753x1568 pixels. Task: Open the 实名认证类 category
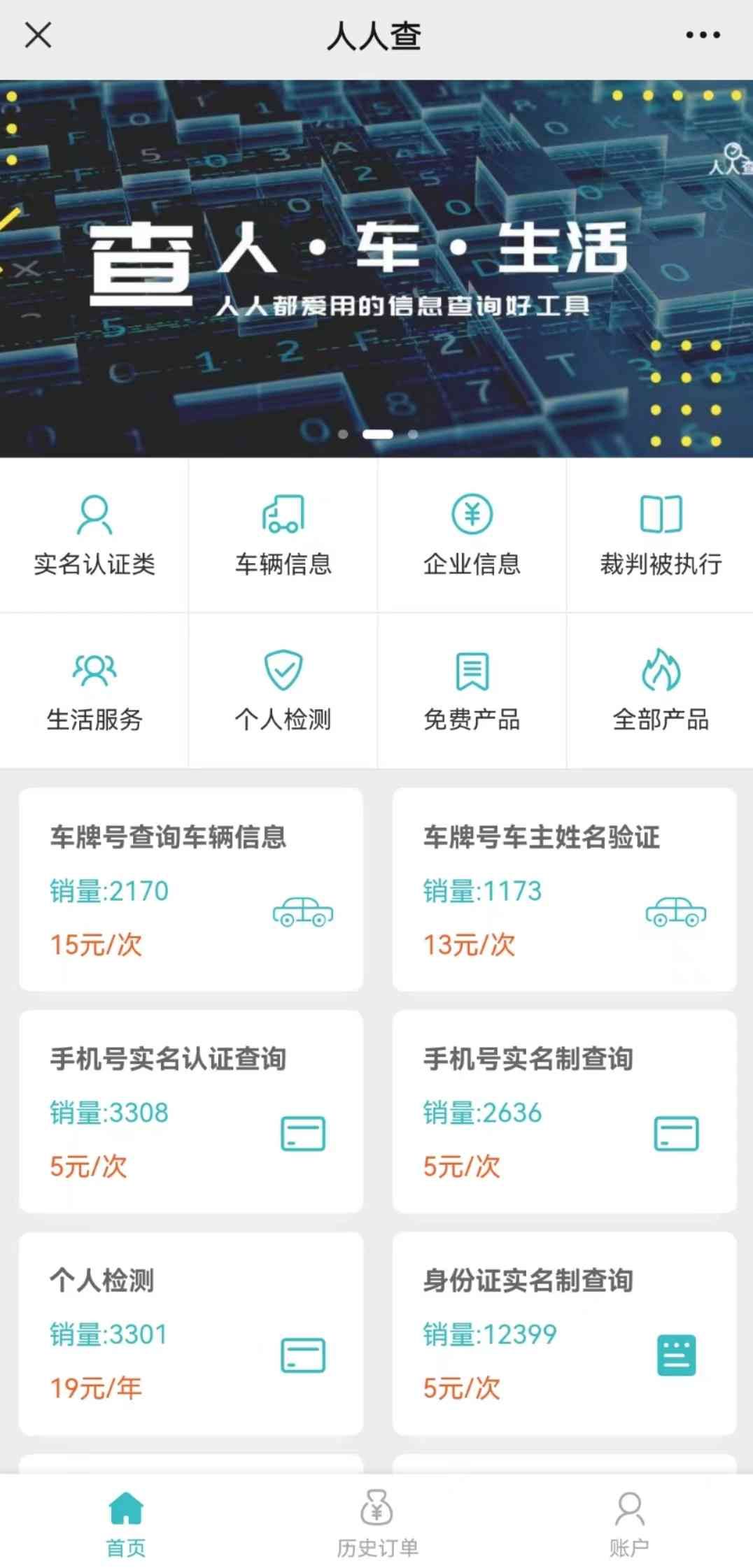[94, 536]
